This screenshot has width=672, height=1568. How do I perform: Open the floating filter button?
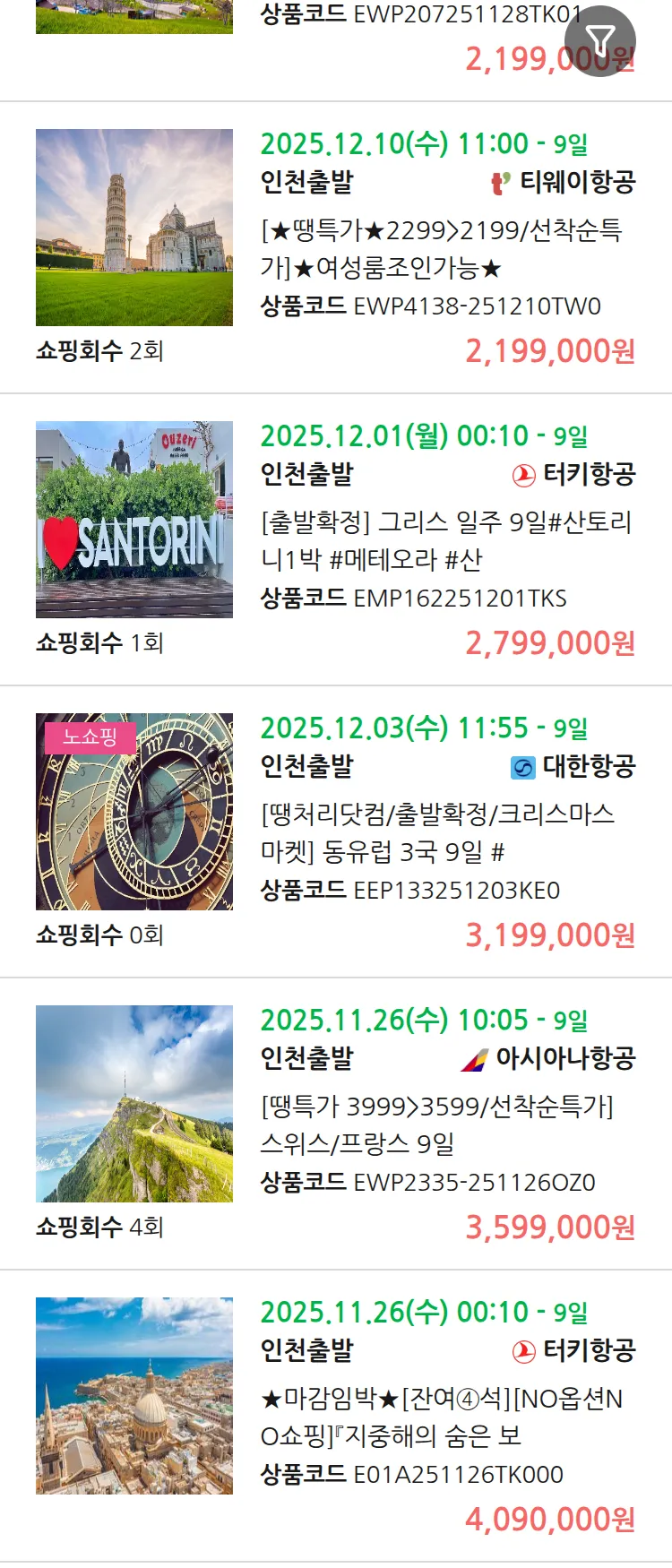pyautogui.click(x=599, y=40)
